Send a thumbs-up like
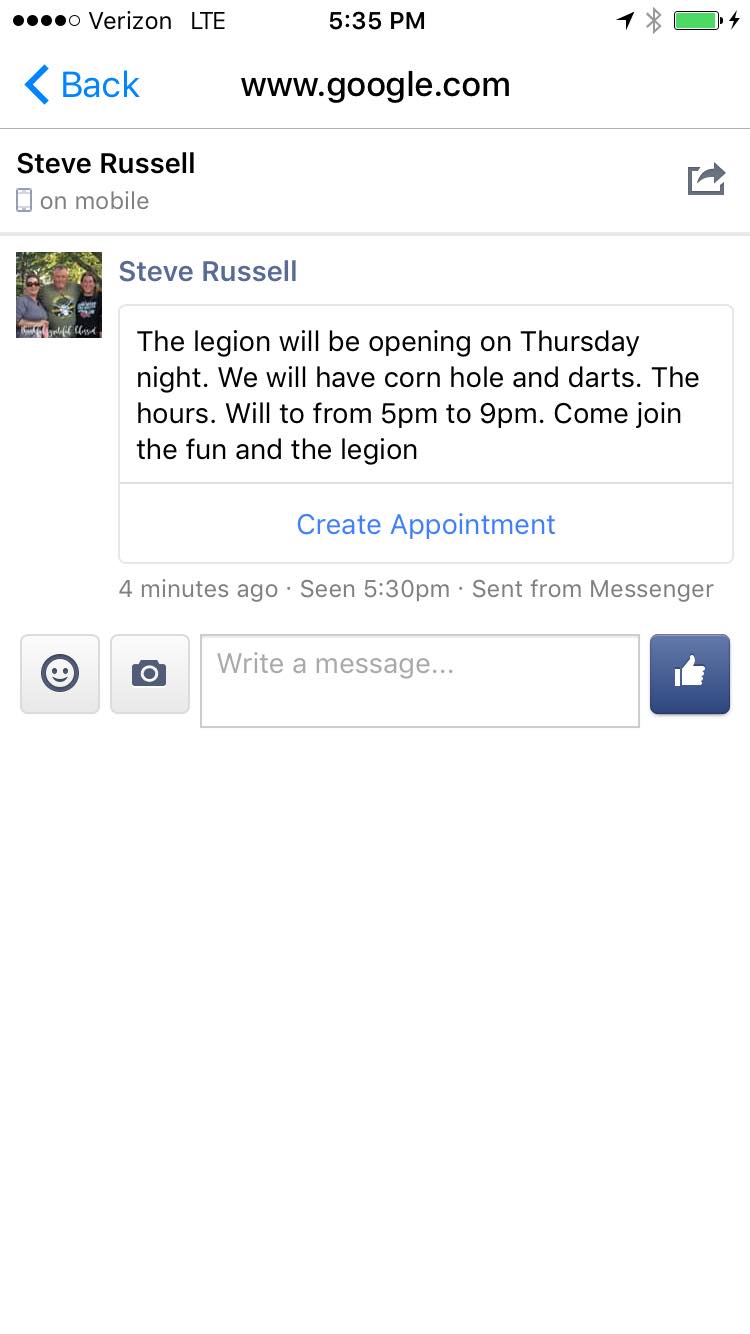The height and width of the screenshot is (1334, 750). (x=690, y=674)
